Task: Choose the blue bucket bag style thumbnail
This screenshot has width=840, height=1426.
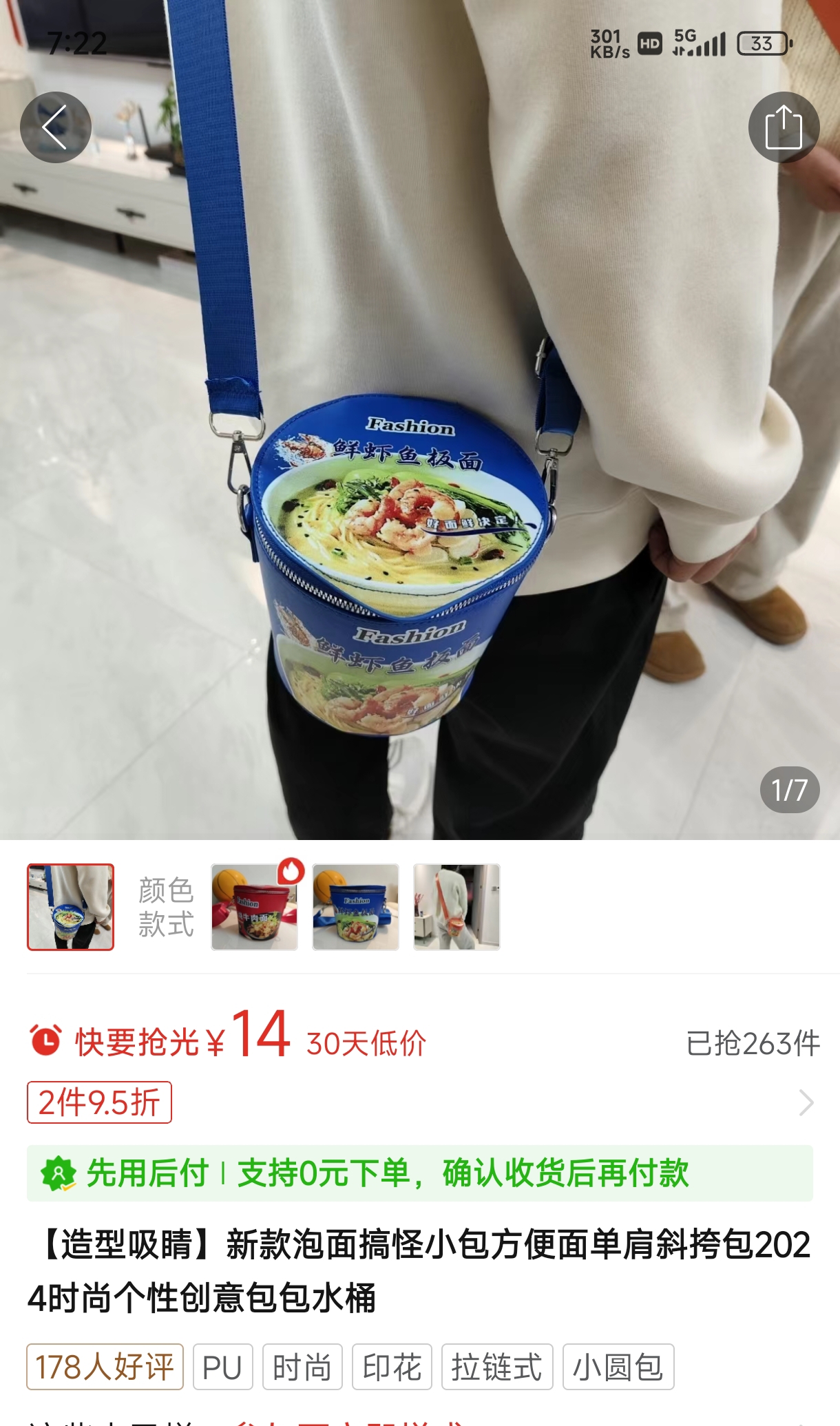Action: pos(355,907)
